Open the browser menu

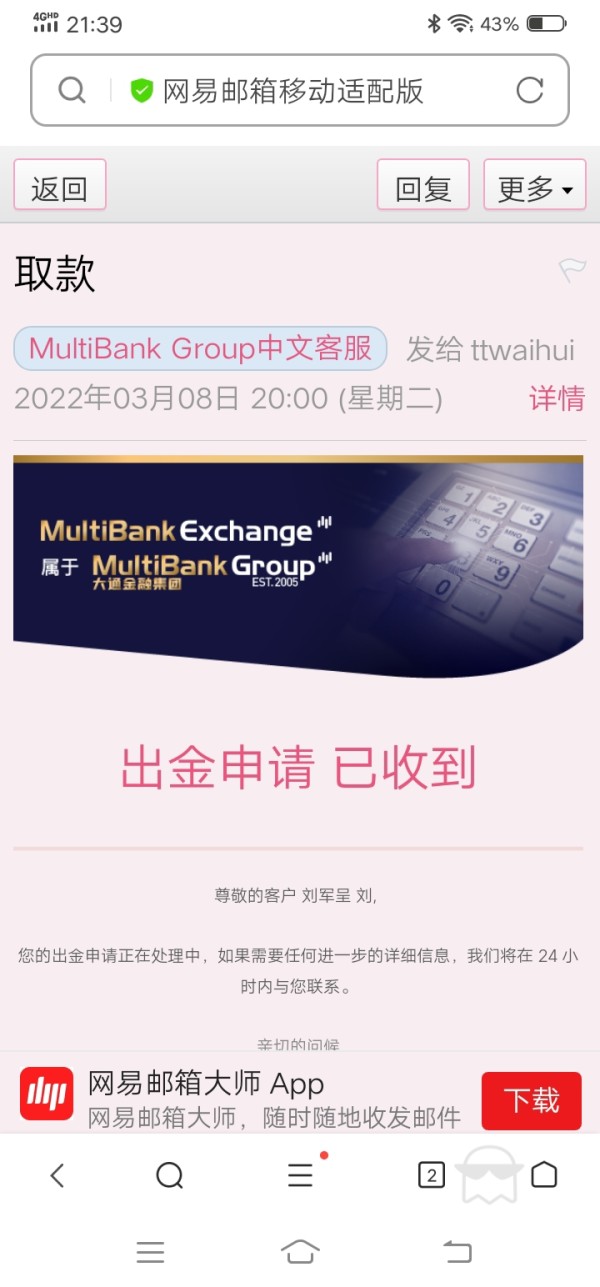301,1175
